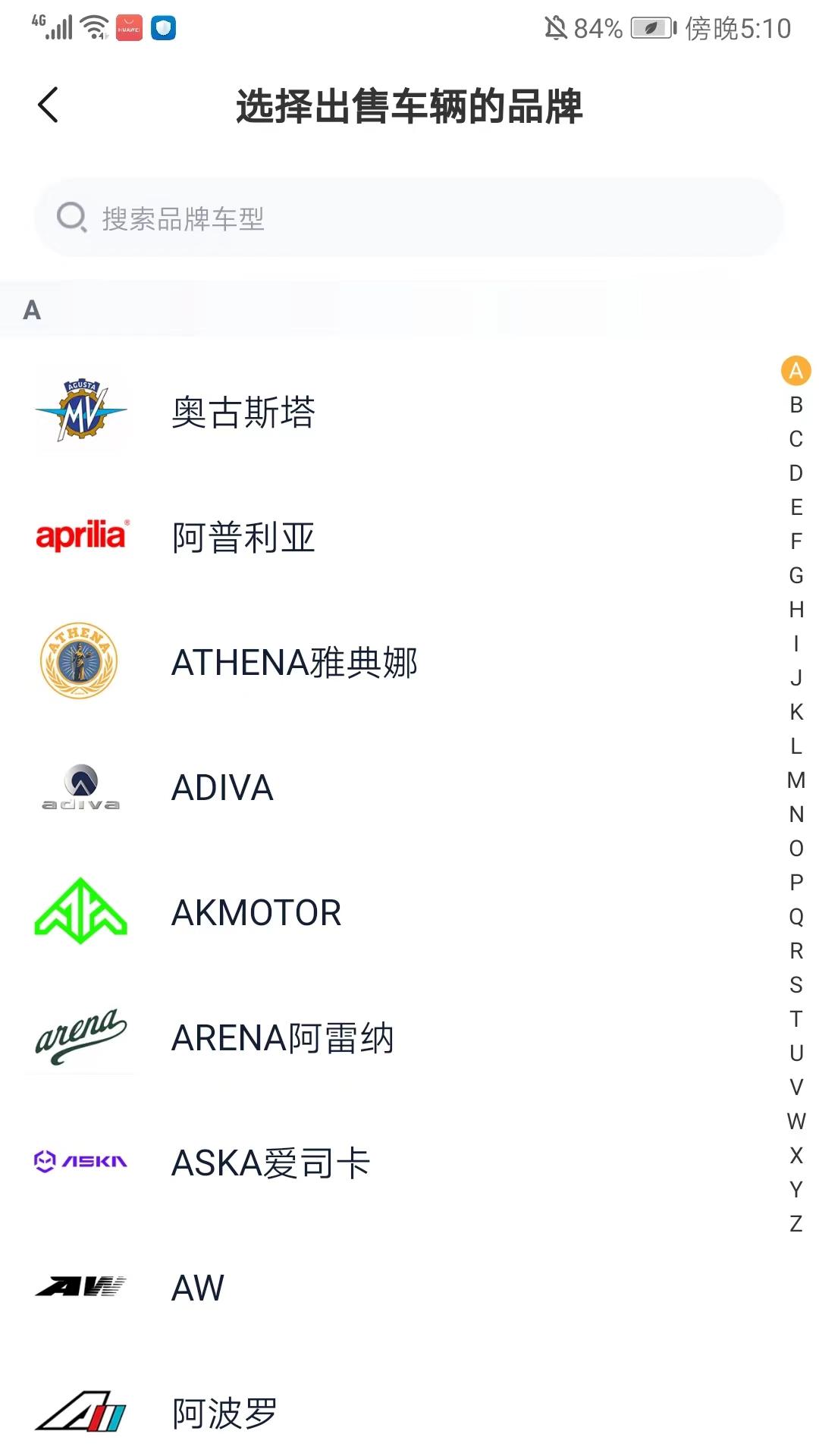The height and width of the screenshot is (1456, 819).
Task: Choose 阿普利亚 from the brand list
Action: [243, 538]
